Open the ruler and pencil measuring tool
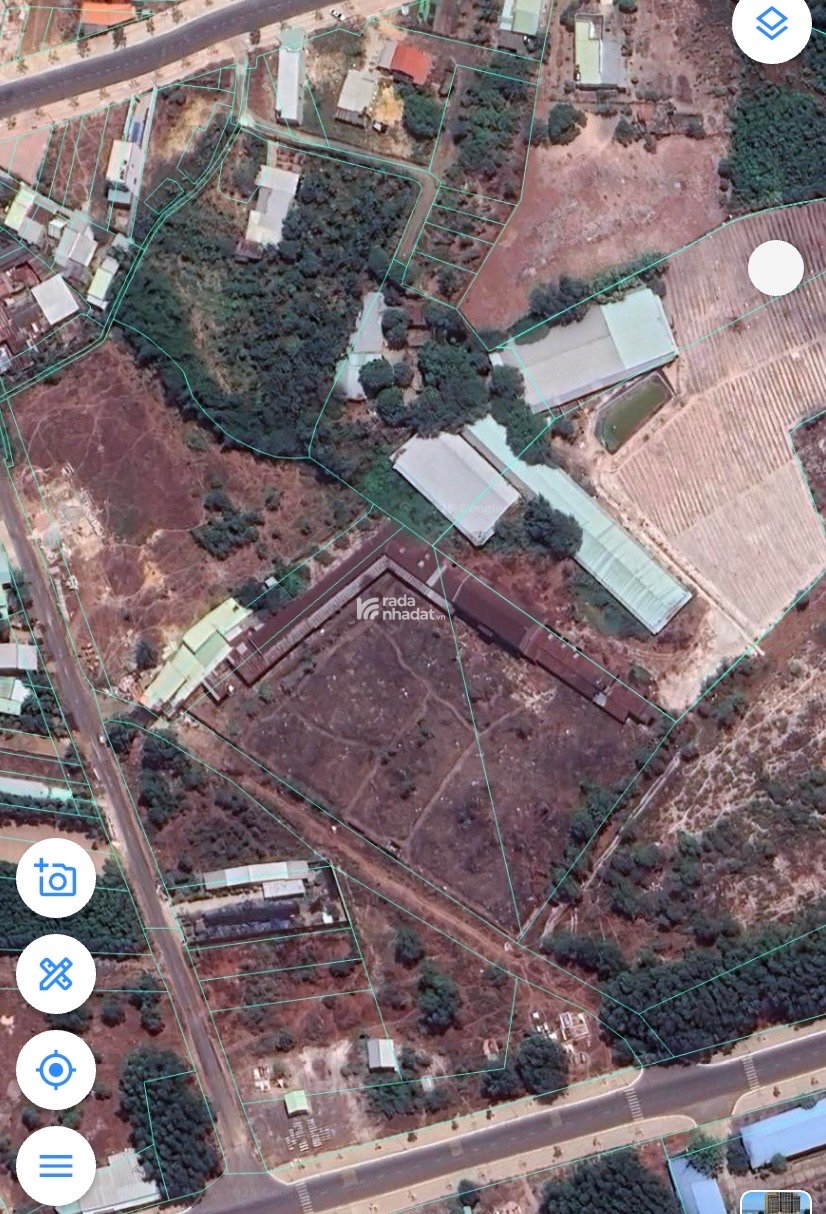The image size is (826, 1214). (56, 974)
